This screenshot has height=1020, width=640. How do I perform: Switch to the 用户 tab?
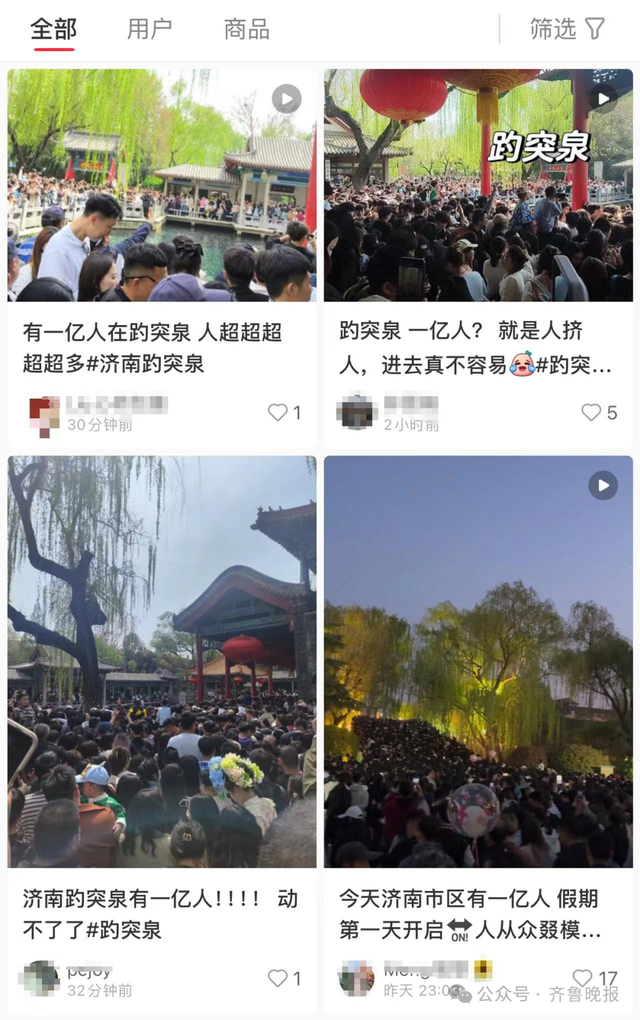tap(149, 29)
